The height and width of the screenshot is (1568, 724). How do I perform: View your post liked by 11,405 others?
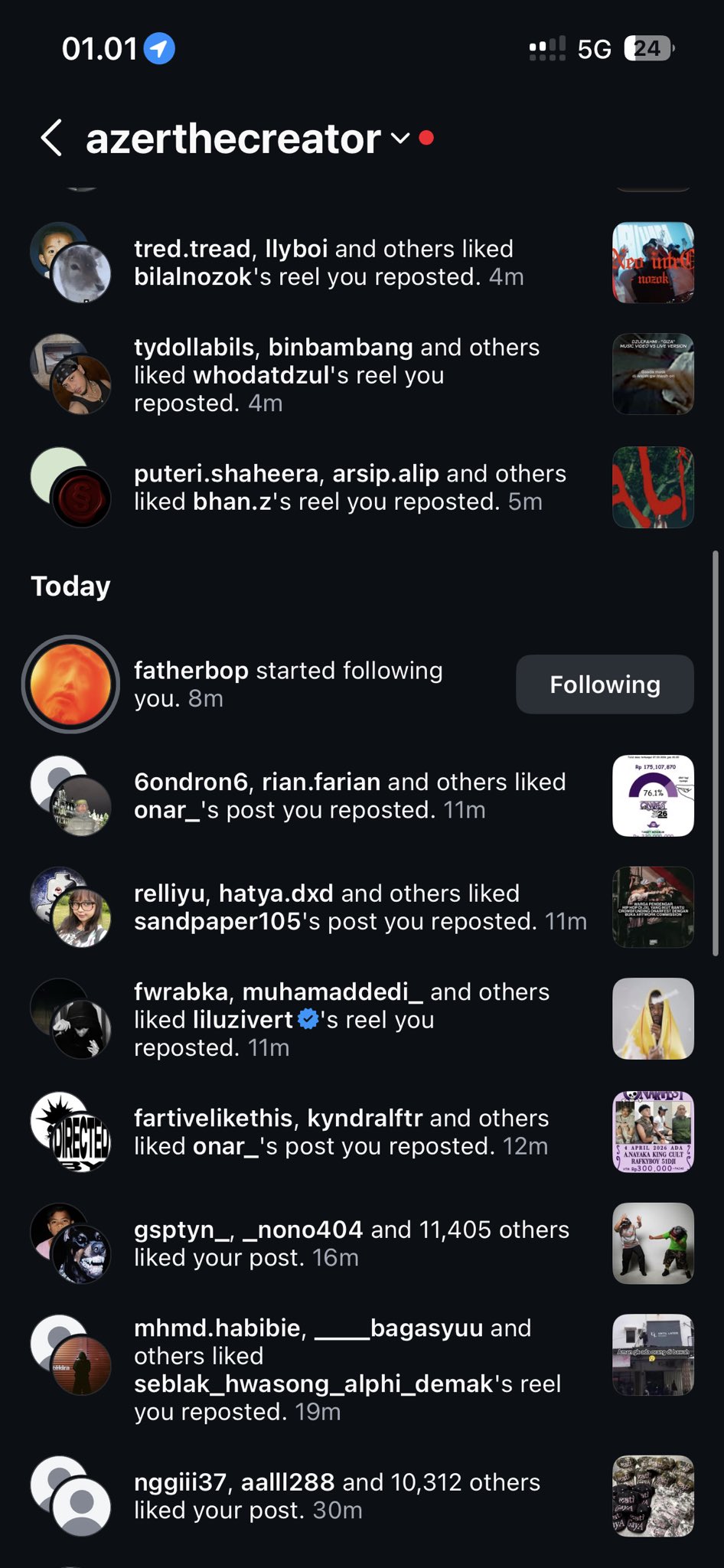pos(653,1243)
